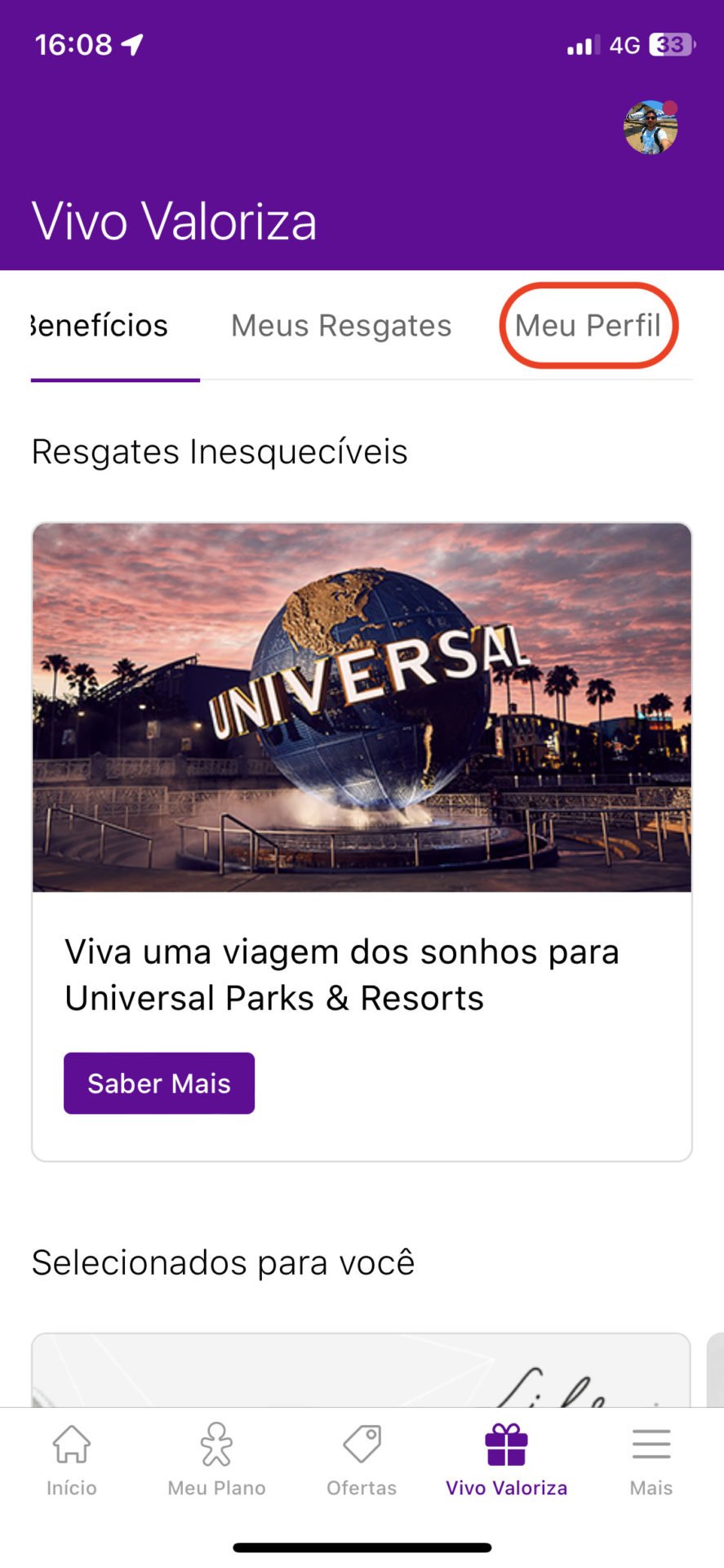Open the first Selecionados para você card

pos(361,1370)
